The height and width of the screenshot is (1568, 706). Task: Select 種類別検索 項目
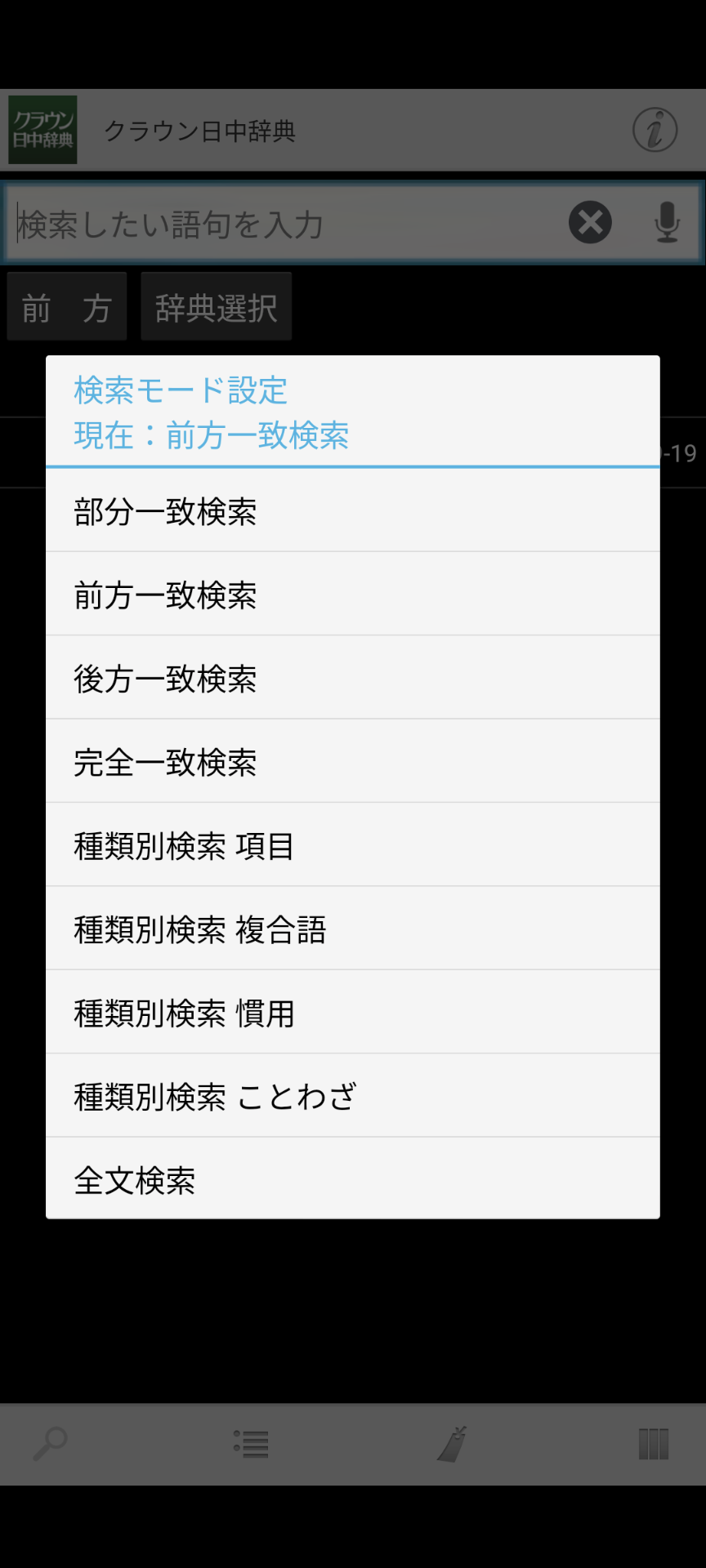click(352, 845)
